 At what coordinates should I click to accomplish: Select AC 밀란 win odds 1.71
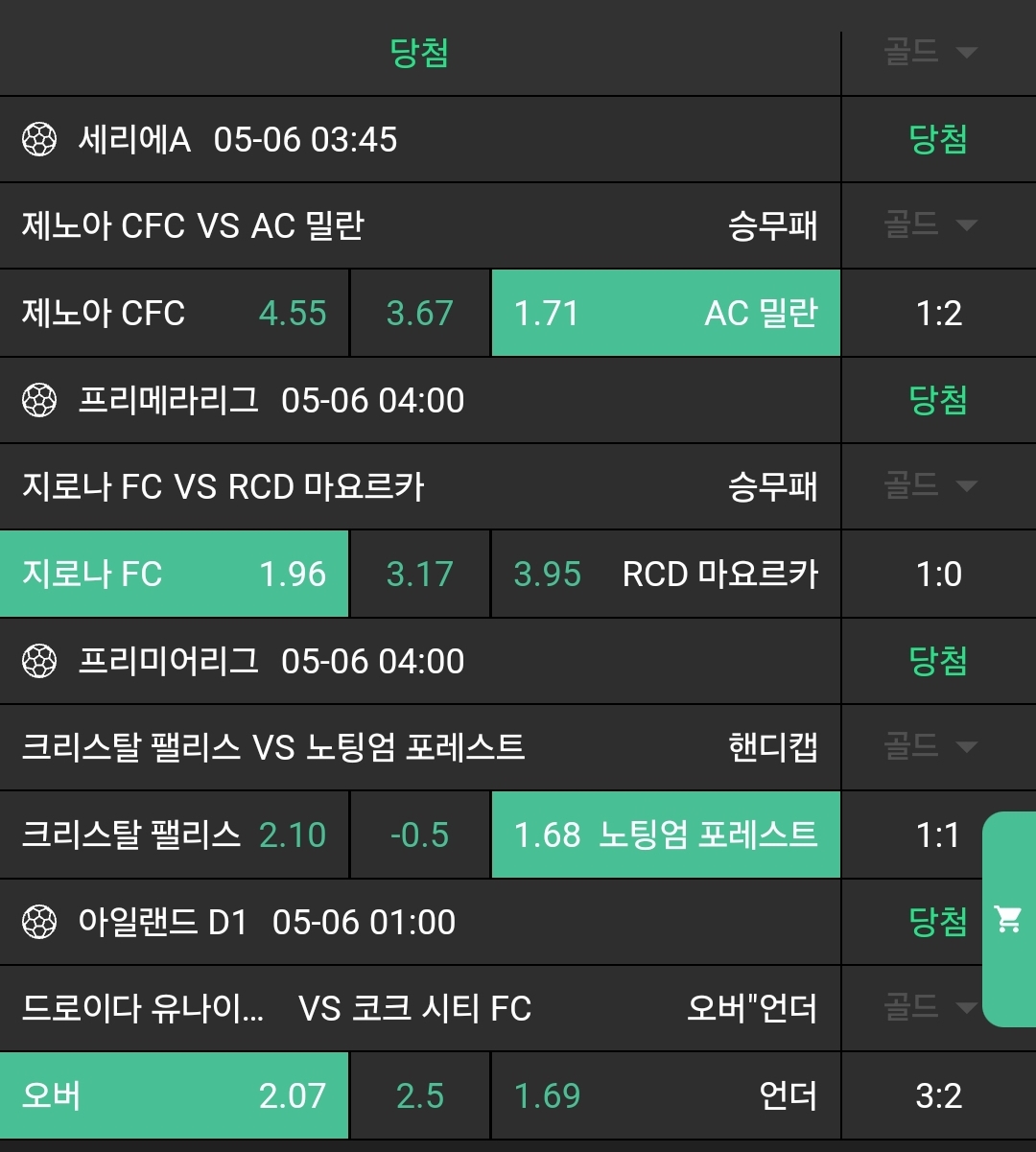[x=665, y=313]
